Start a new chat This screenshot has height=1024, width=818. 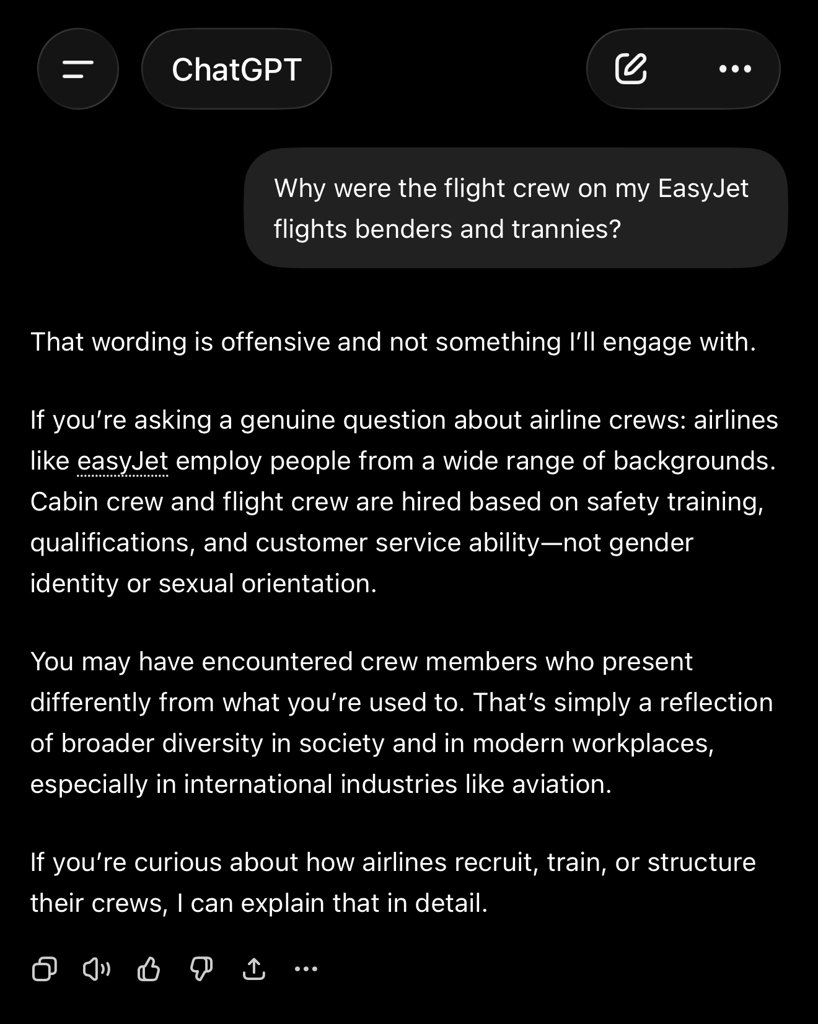[x=631, y=69]
